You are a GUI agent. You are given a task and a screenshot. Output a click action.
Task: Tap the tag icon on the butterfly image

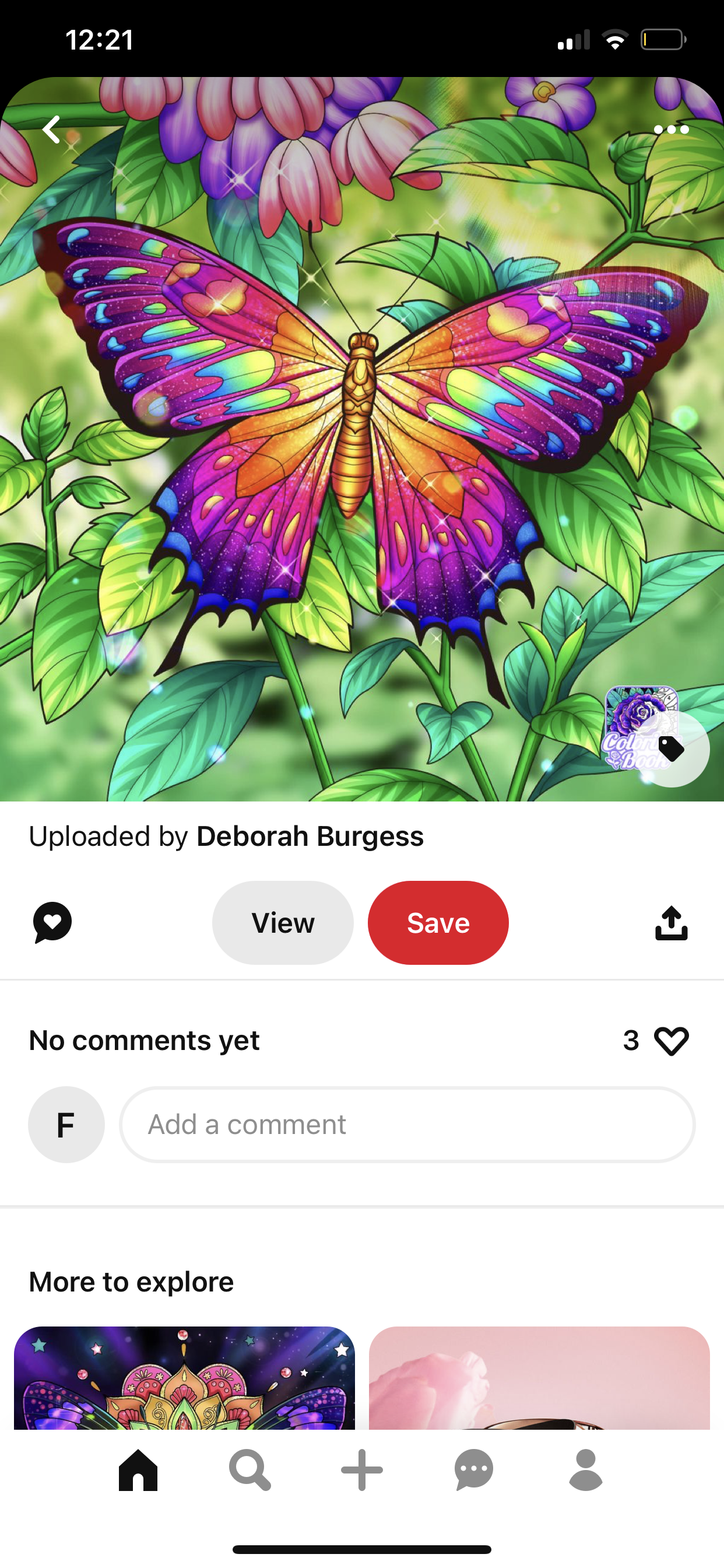[x=671, y=748]
